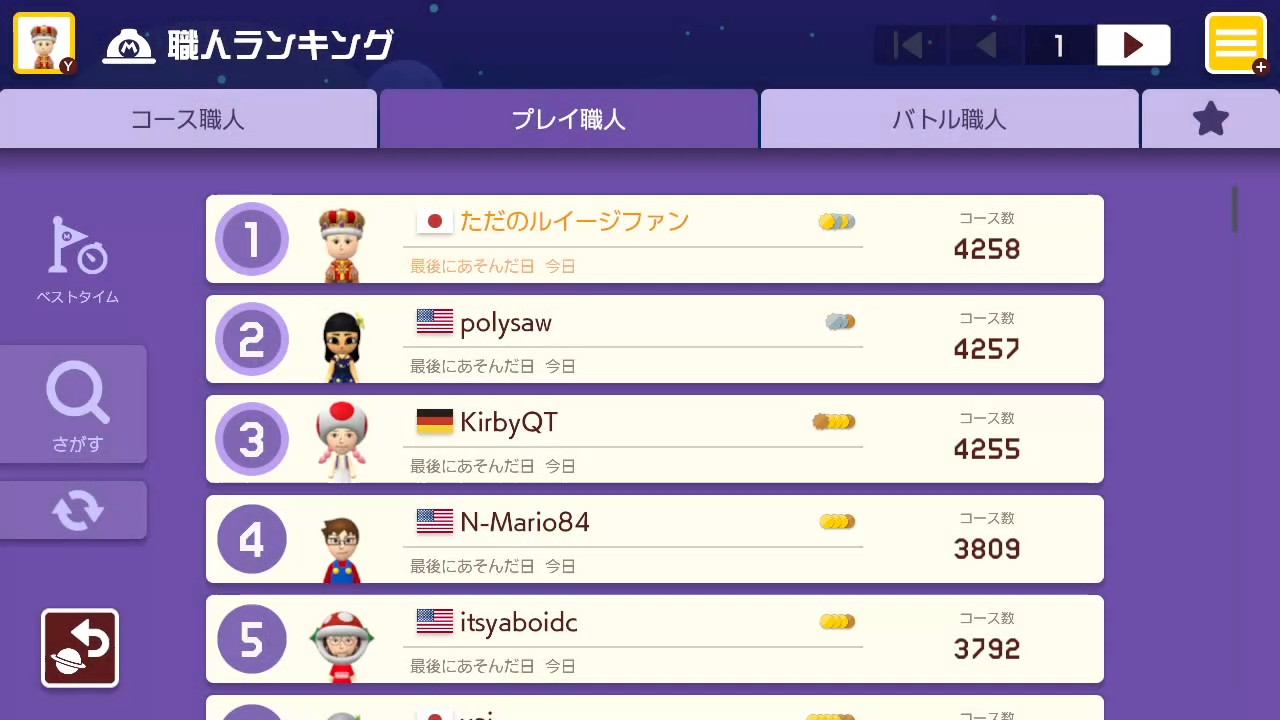Go to the next ranking page
The height and width of the screenshot is (720, 1280).
coord(1133,45)
